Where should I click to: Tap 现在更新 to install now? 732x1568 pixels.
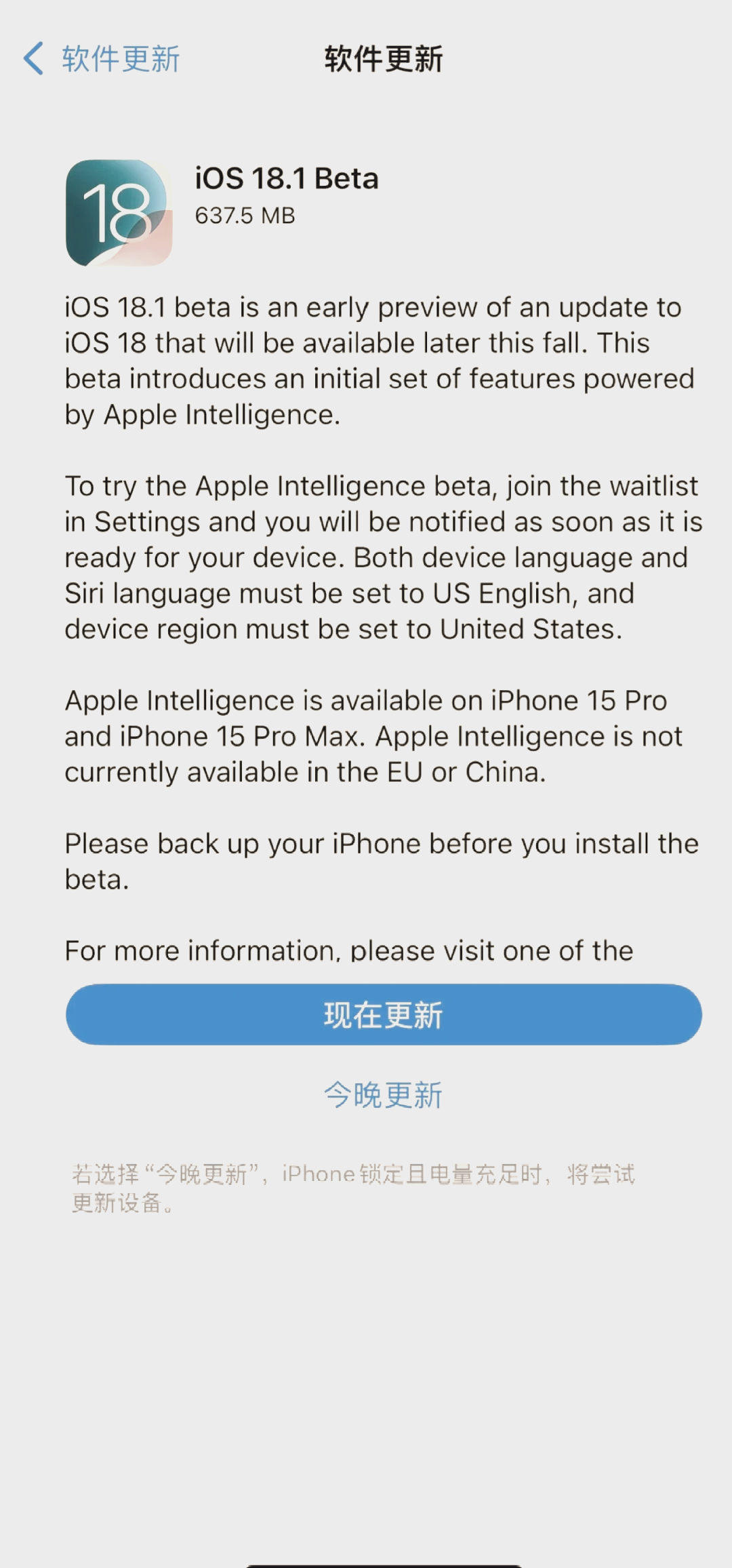(384, 1015)
